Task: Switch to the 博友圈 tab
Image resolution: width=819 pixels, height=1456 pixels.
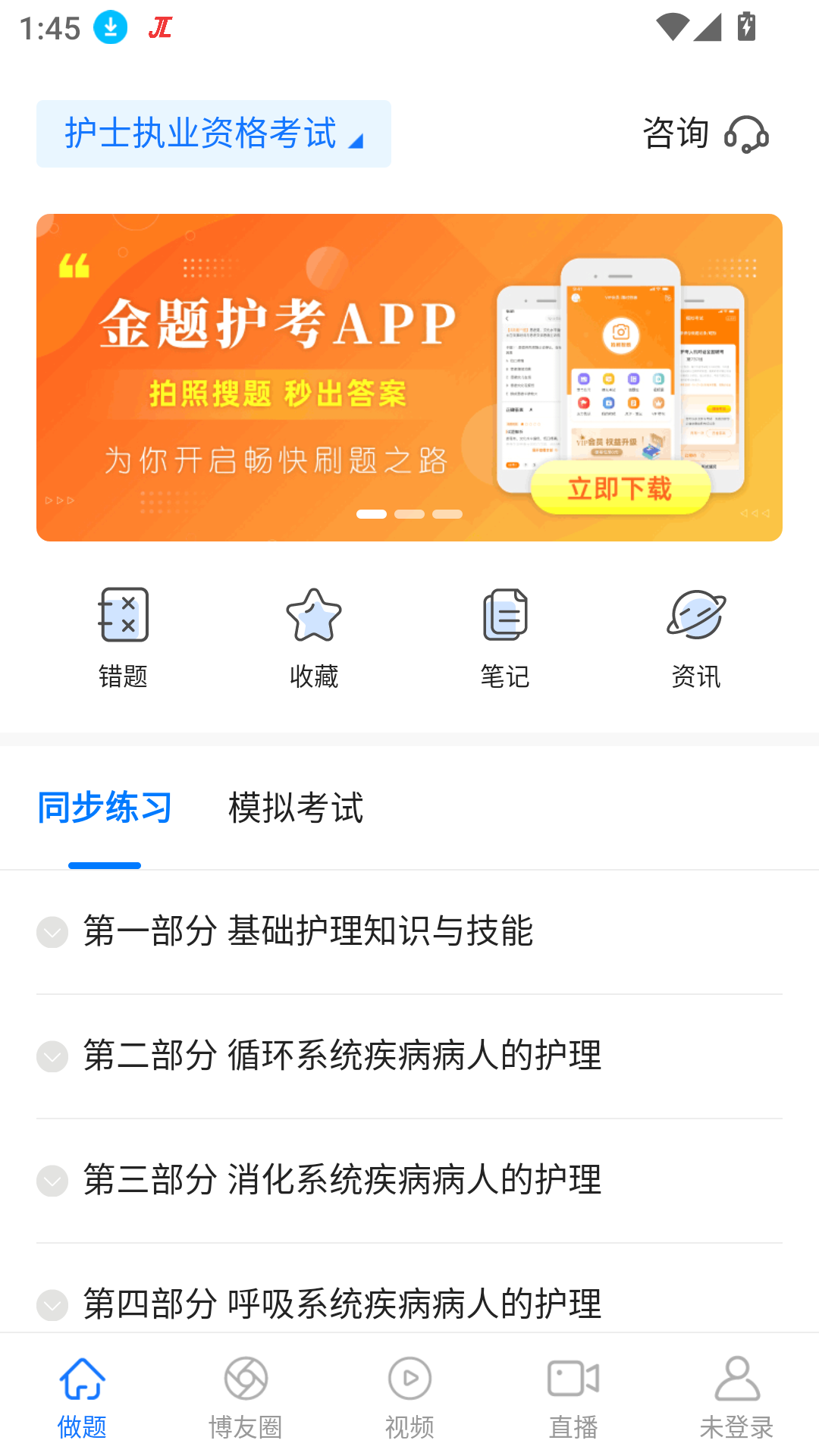Action: (x=246, y=1397)
